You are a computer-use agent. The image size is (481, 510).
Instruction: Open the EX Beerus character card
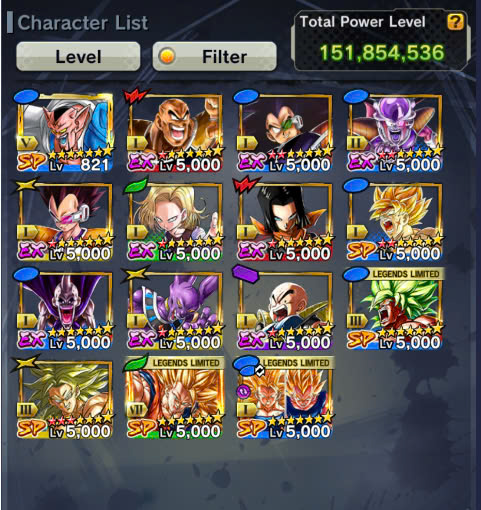tap(175, 311)
